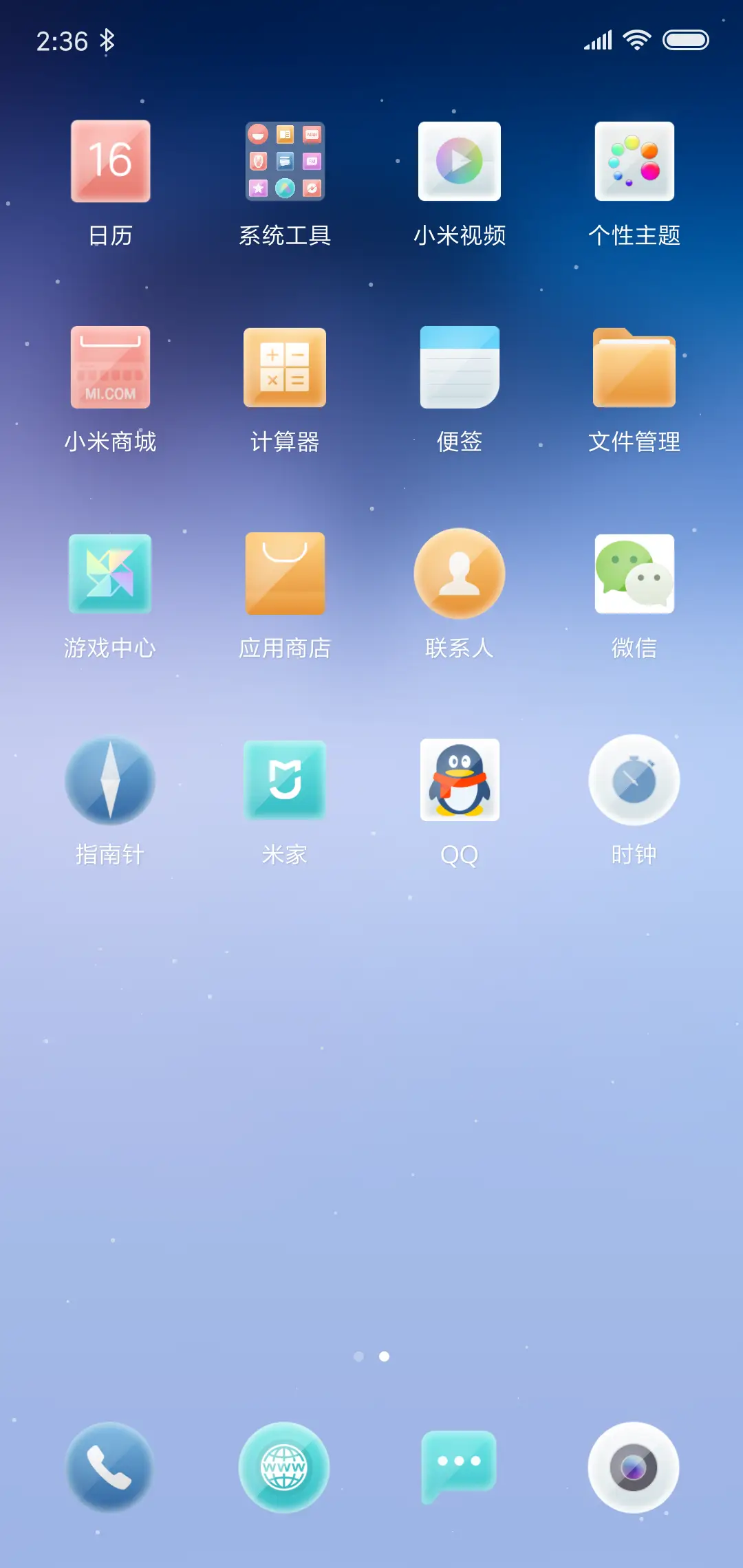Open QQ messenger
This screenshot has height=1568, width=743.
(x=459, y=779)
